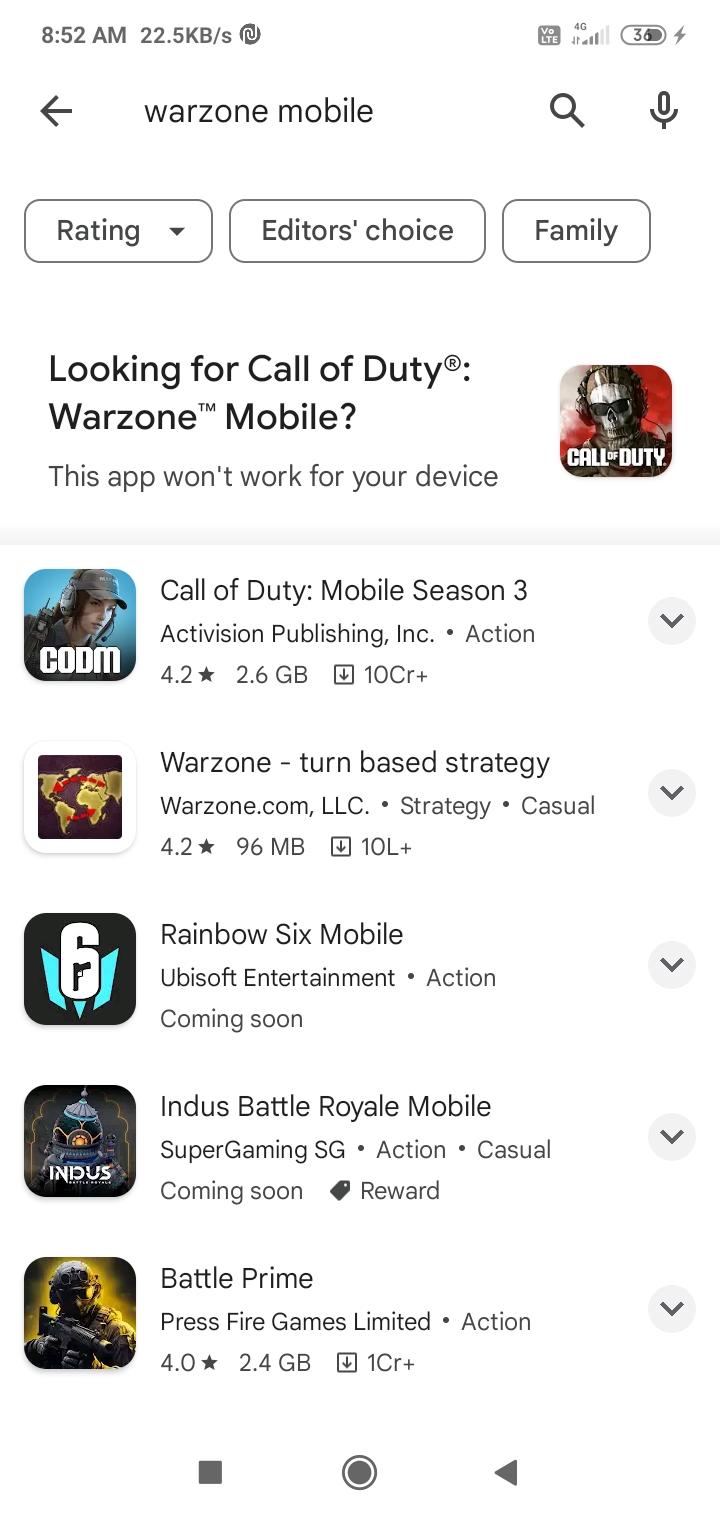The width and height of the screenshot is (720, 1520).
Task: Select the Editors' choice chip
Action: [357, 231]
